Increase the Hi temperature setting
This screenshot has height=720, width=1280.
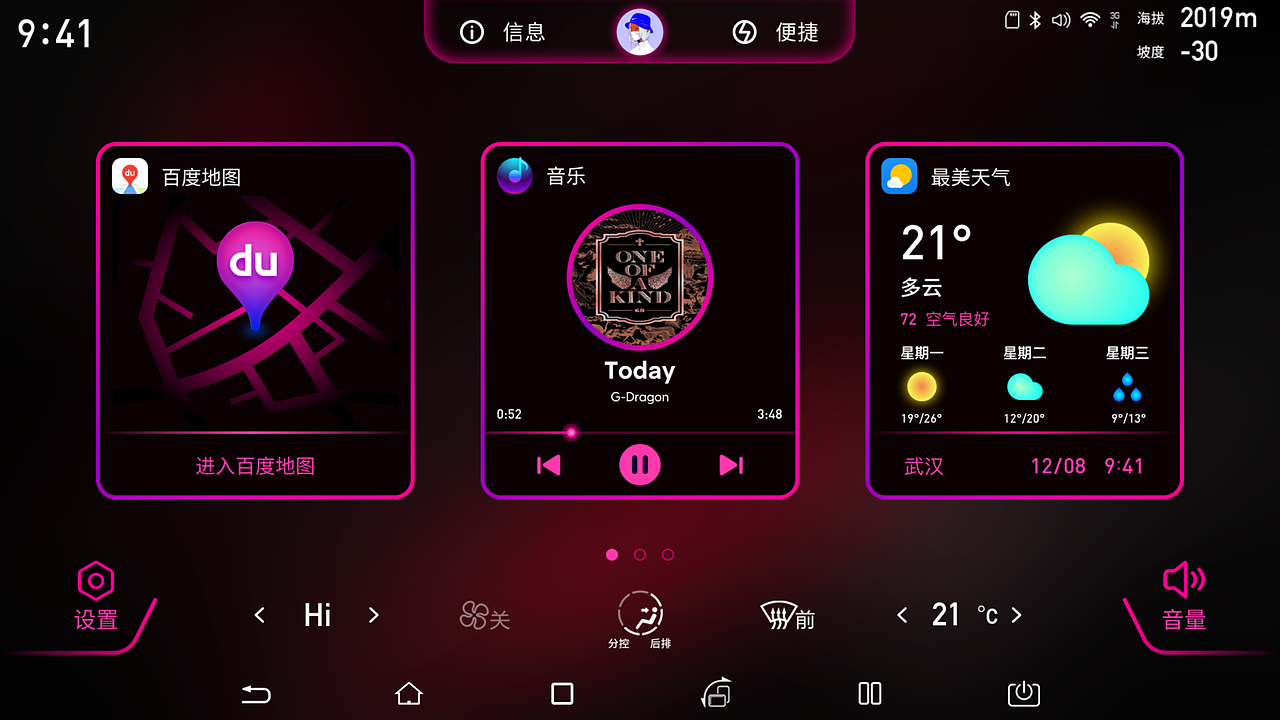click(x=374, y=615)
